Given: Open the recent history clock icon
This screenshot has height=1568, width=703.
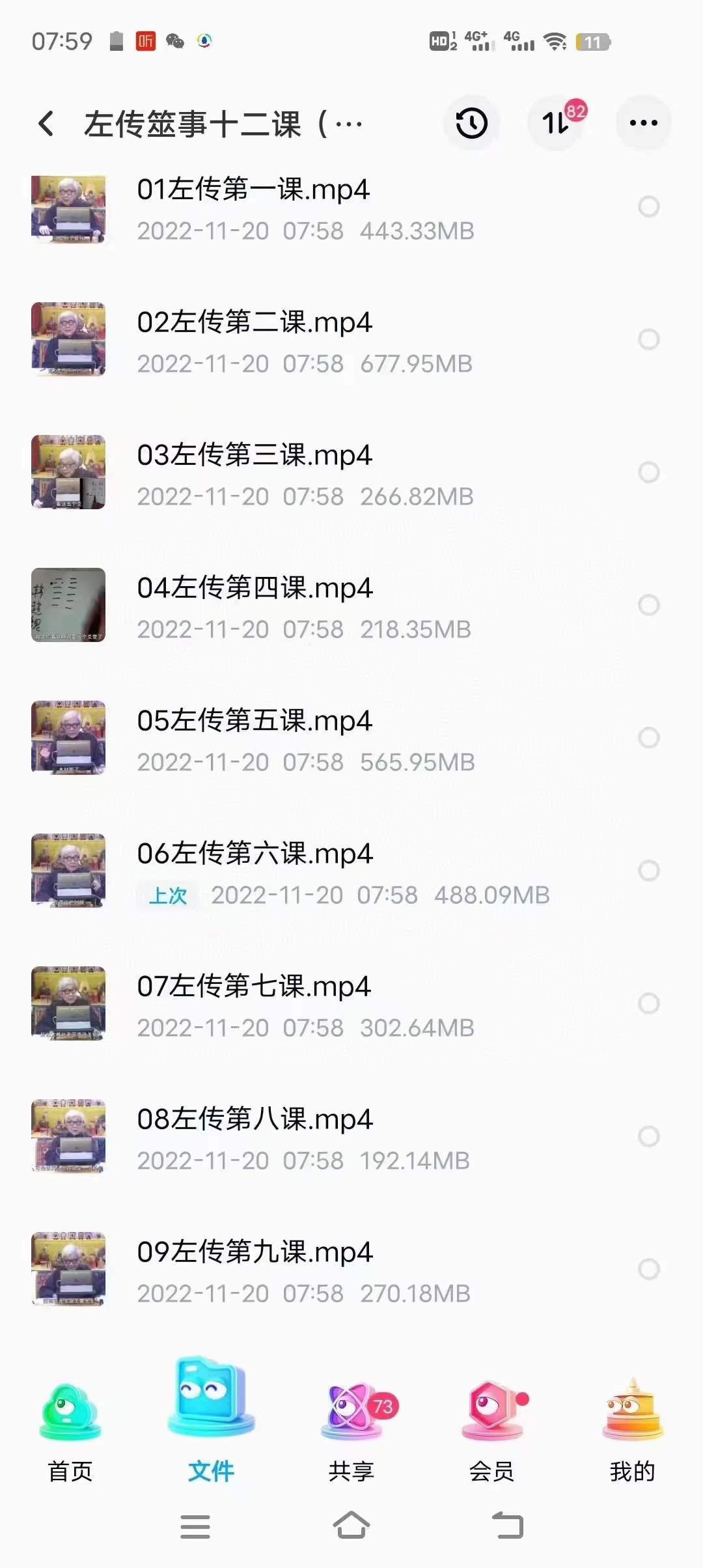Looking at the screenshot, I should pos(471,123).
